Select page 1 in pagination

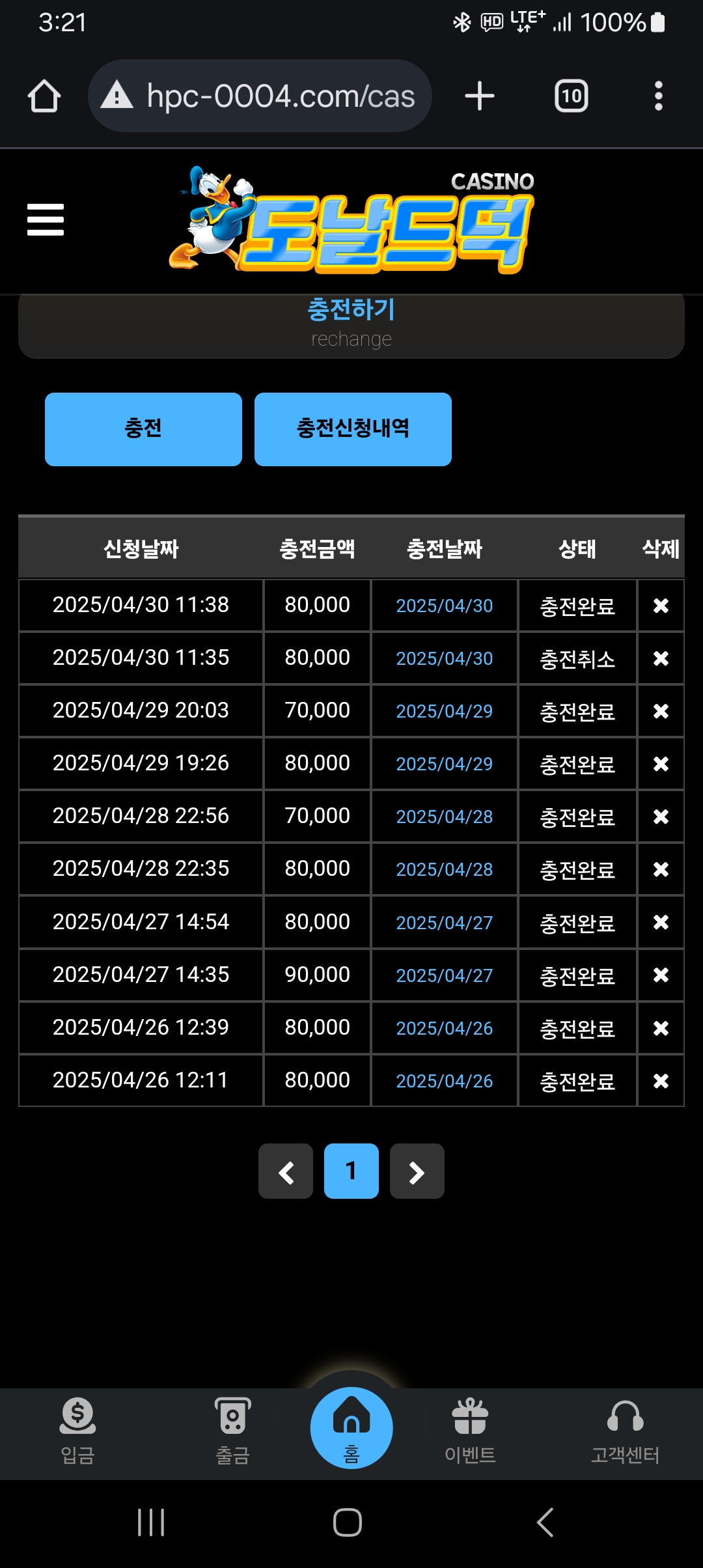pos(351,1171)
